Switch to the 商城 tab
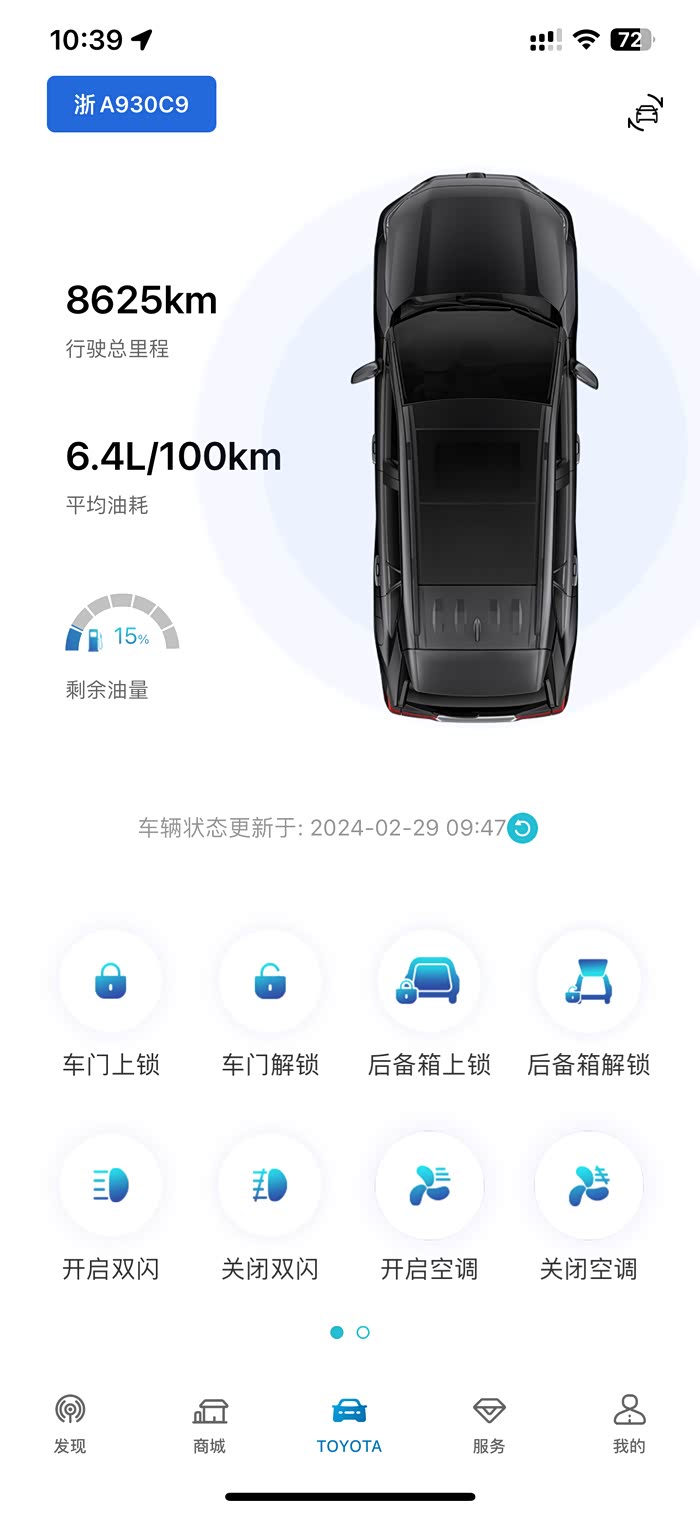700x1514 pixels. click(x=210, y=1424)
